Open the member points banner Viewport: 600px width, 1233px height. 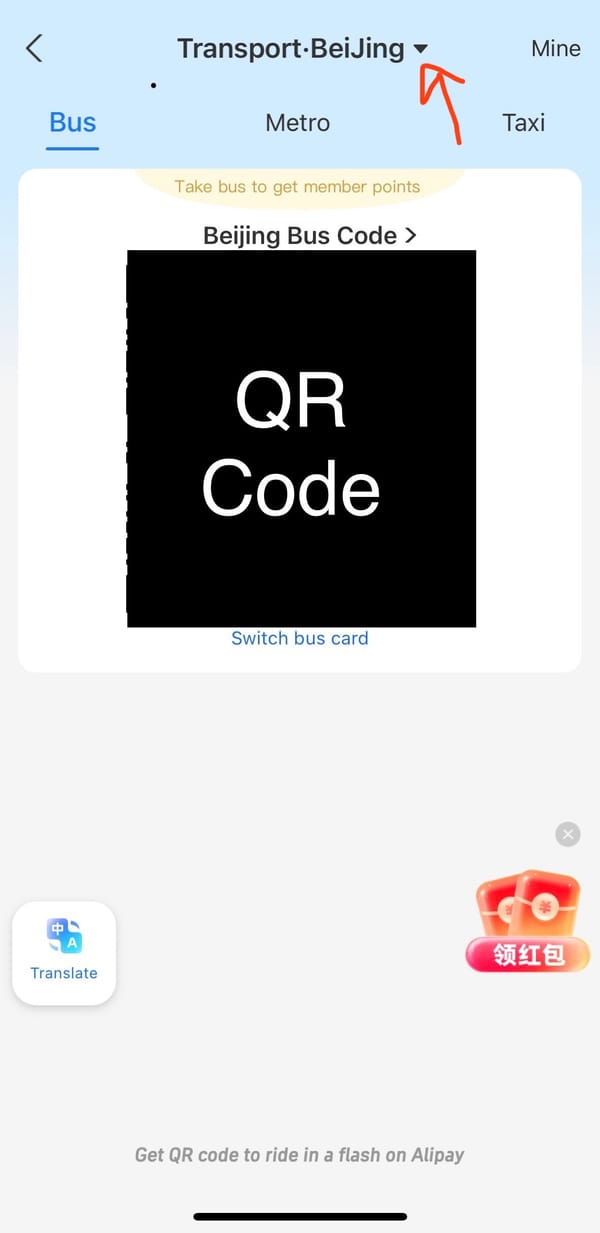pos(297,186)
